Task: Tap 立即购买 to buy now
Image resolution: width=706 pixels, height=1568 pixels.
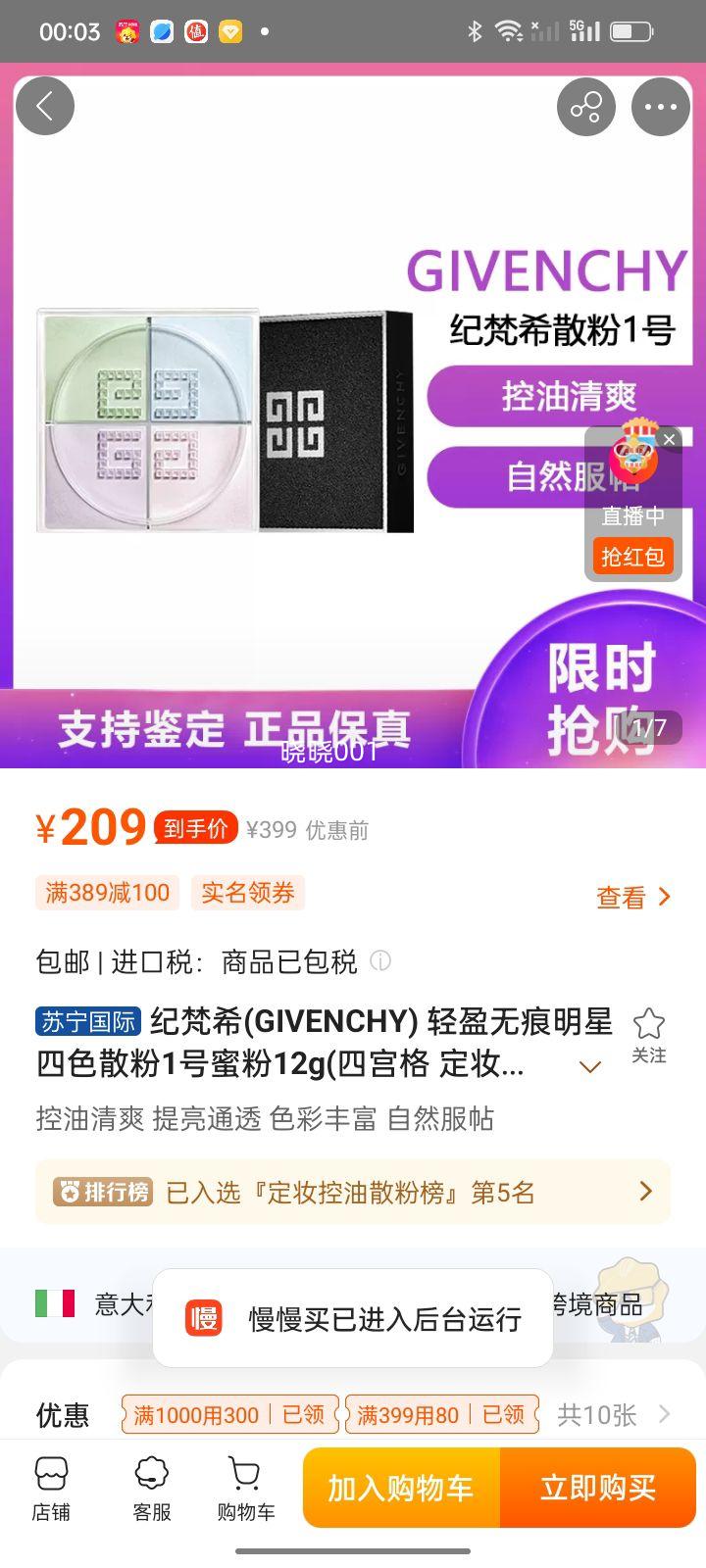Action: click(598, 1488)
